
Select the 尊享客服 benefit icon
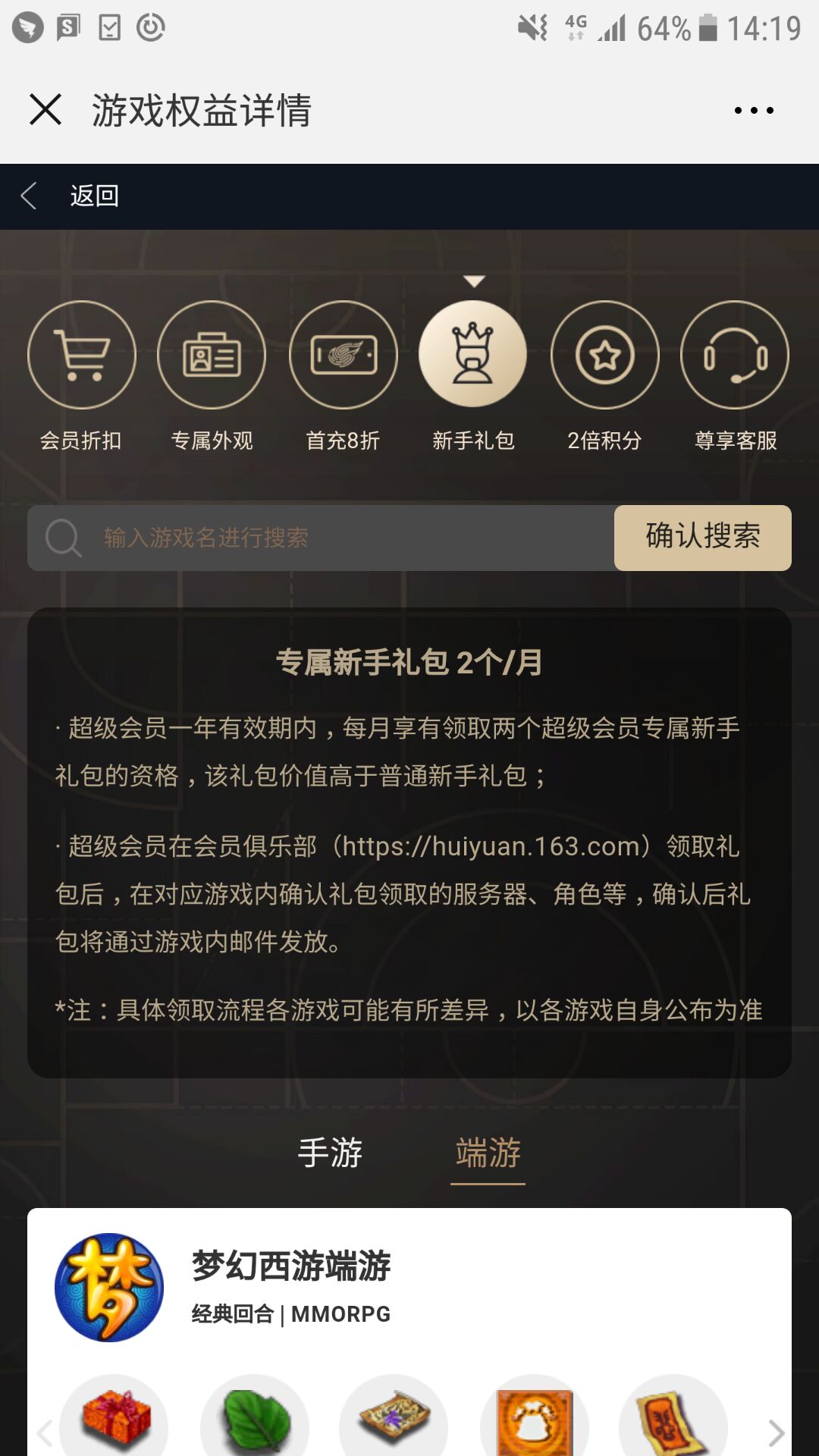click(x=735, y=355)
